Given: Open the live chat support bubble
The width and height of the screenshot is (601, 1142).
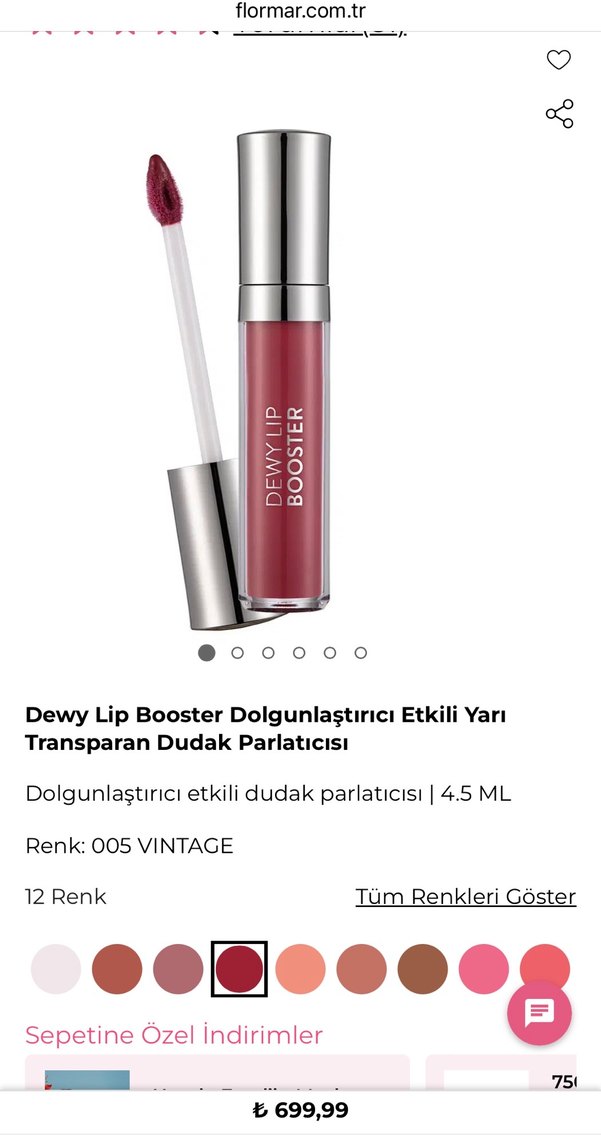Looking at the screenshot, I should pos(539,1012).
